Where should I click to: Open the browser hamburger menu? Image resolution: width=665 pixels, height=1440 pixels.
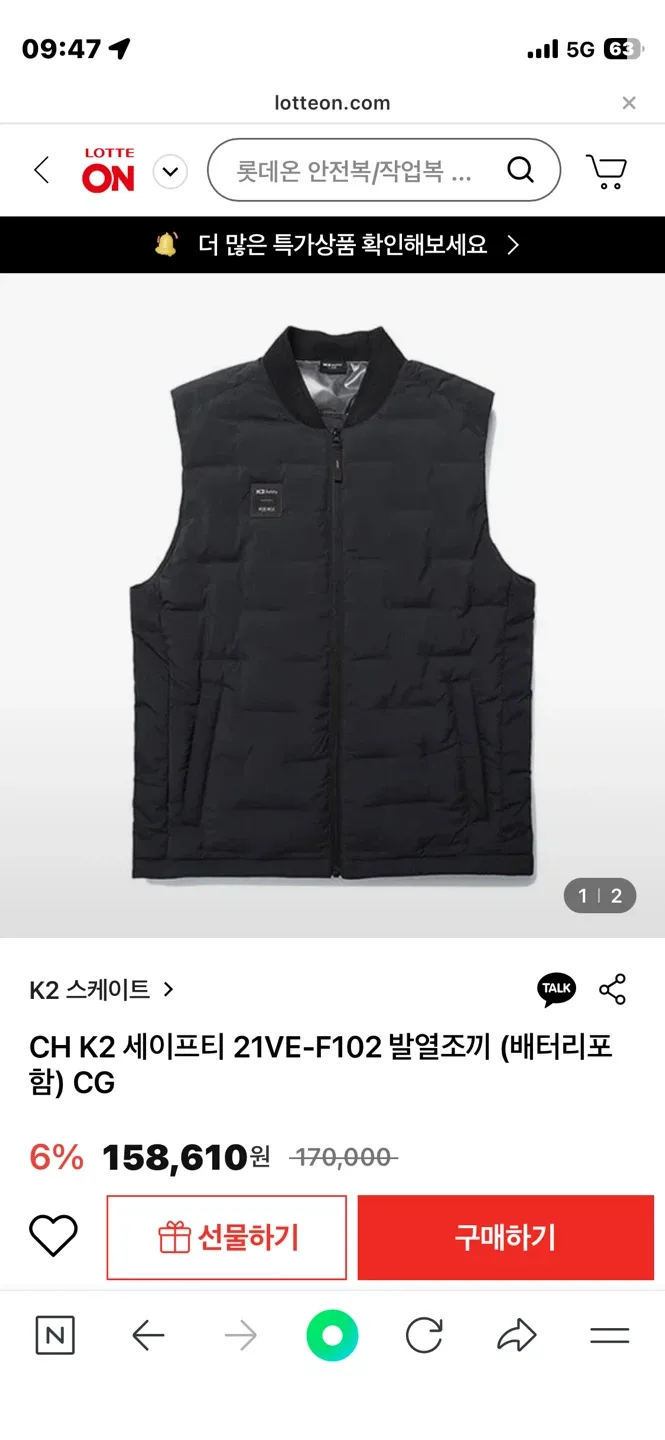coord(609,1336)
